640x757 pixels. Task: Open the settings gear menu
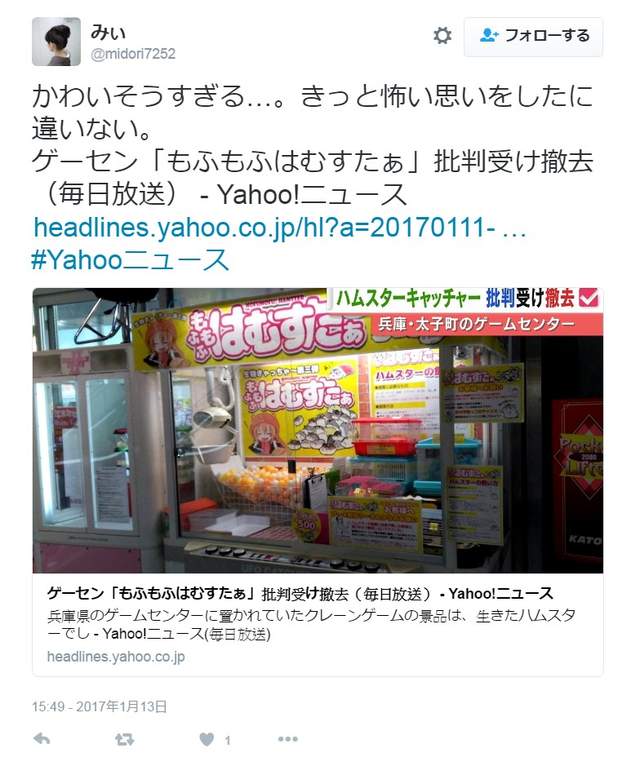[x=442, y=36]
